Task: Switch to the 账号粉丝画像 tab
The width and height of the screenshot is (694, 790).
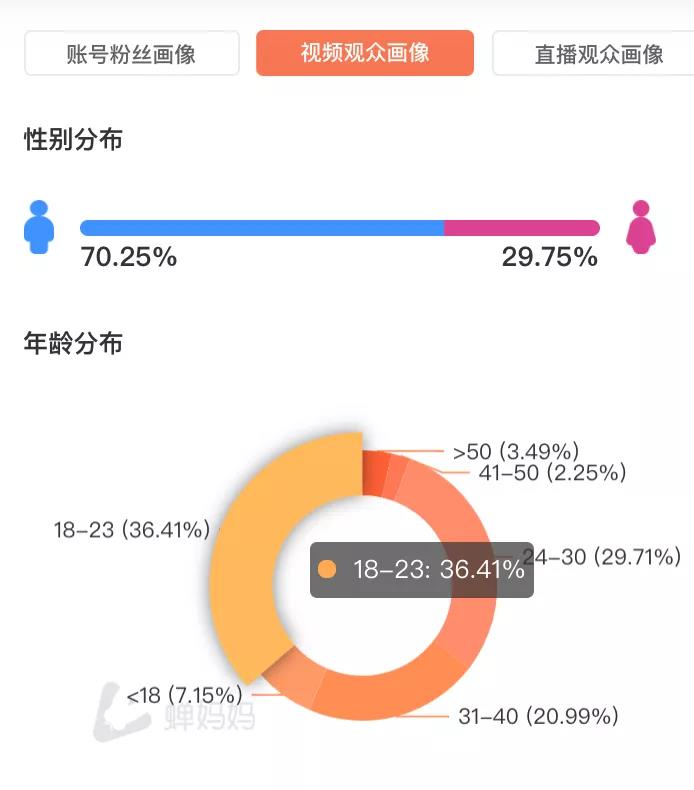Action: pyautogui.click(x=132, y=53)
